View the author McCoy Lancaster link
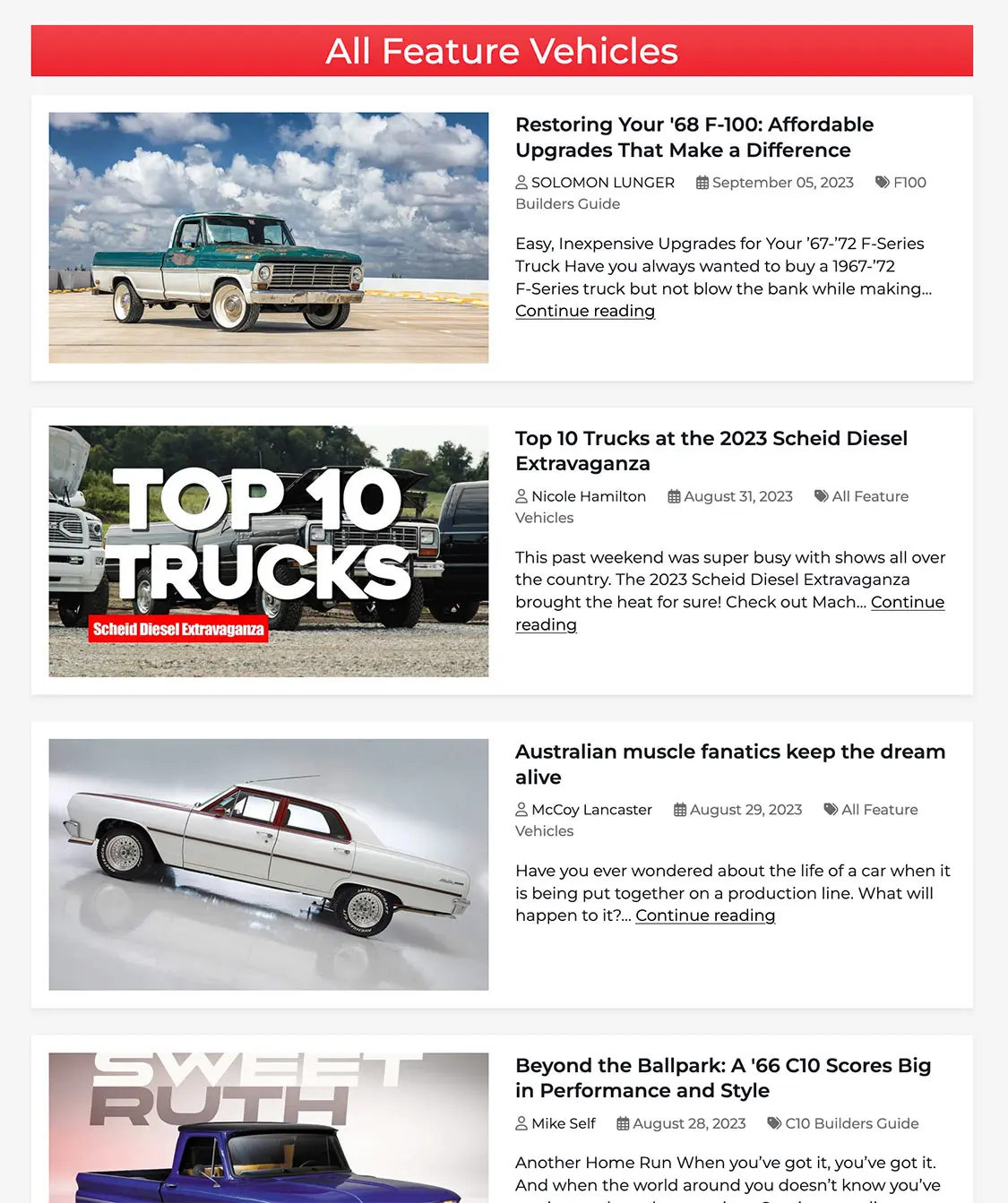Image resolution: width=1008 pixels, height=1203 pixels. pos(591,810)
